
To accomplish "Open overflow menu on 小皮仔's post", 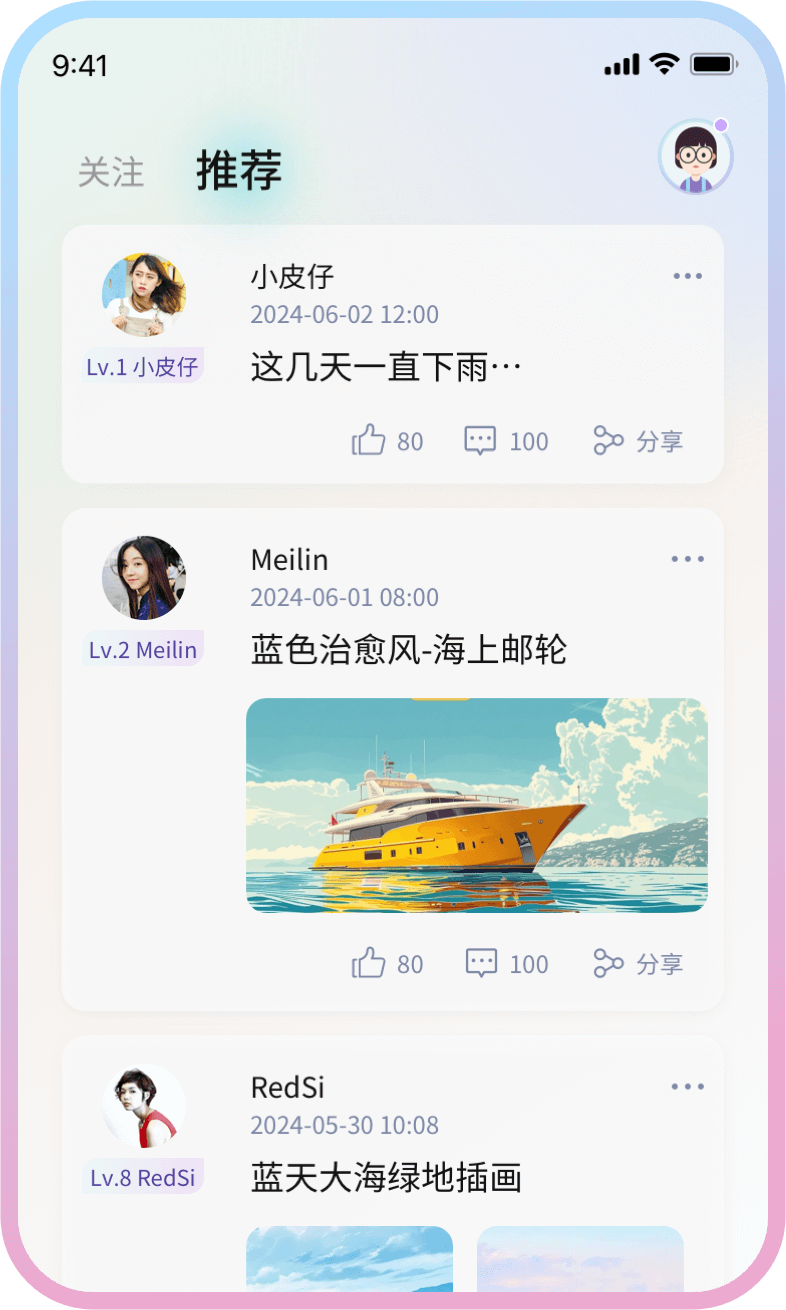I will (687, 276).
